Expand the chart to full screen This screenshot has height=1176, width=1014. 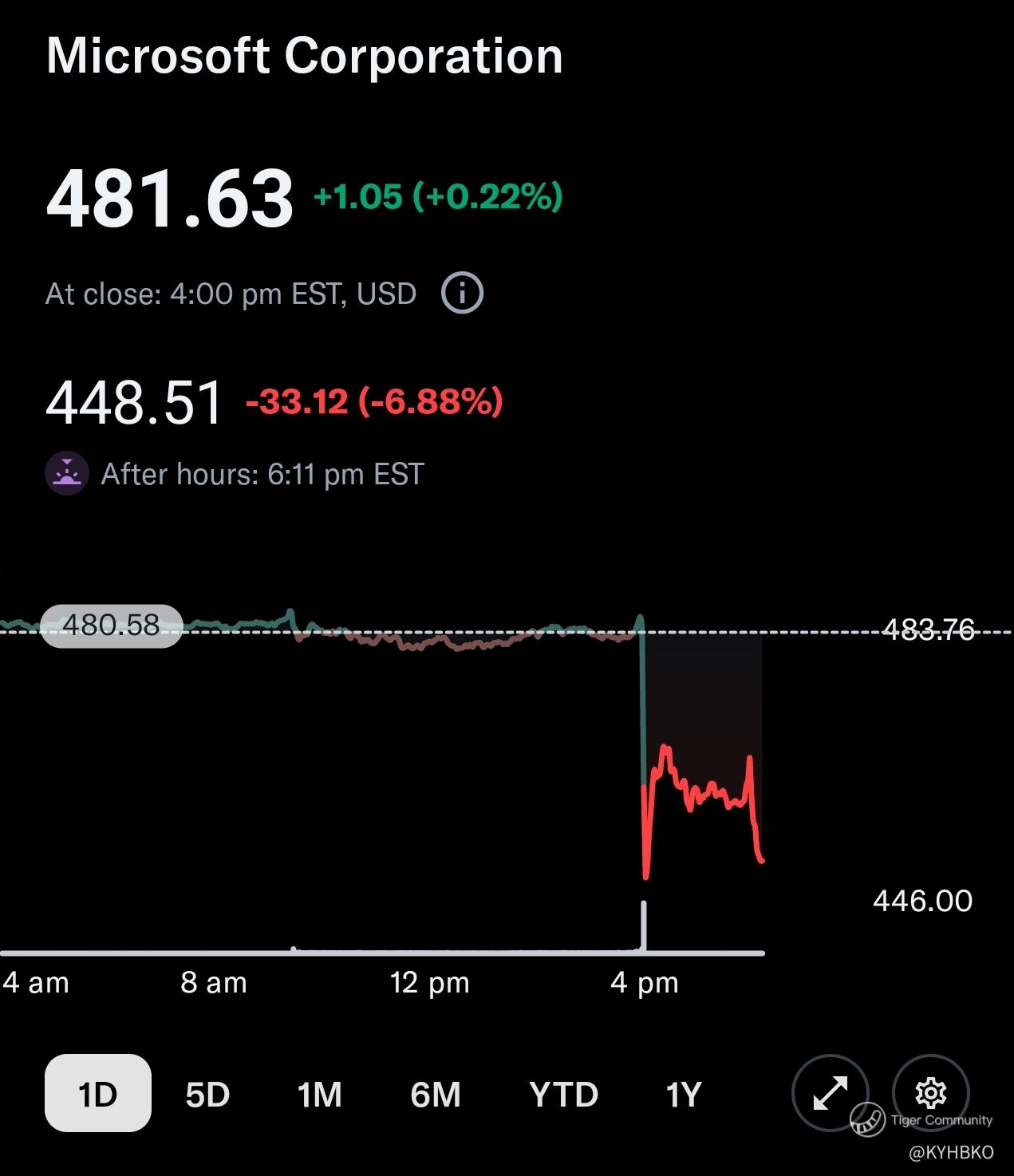(830, 1092)
